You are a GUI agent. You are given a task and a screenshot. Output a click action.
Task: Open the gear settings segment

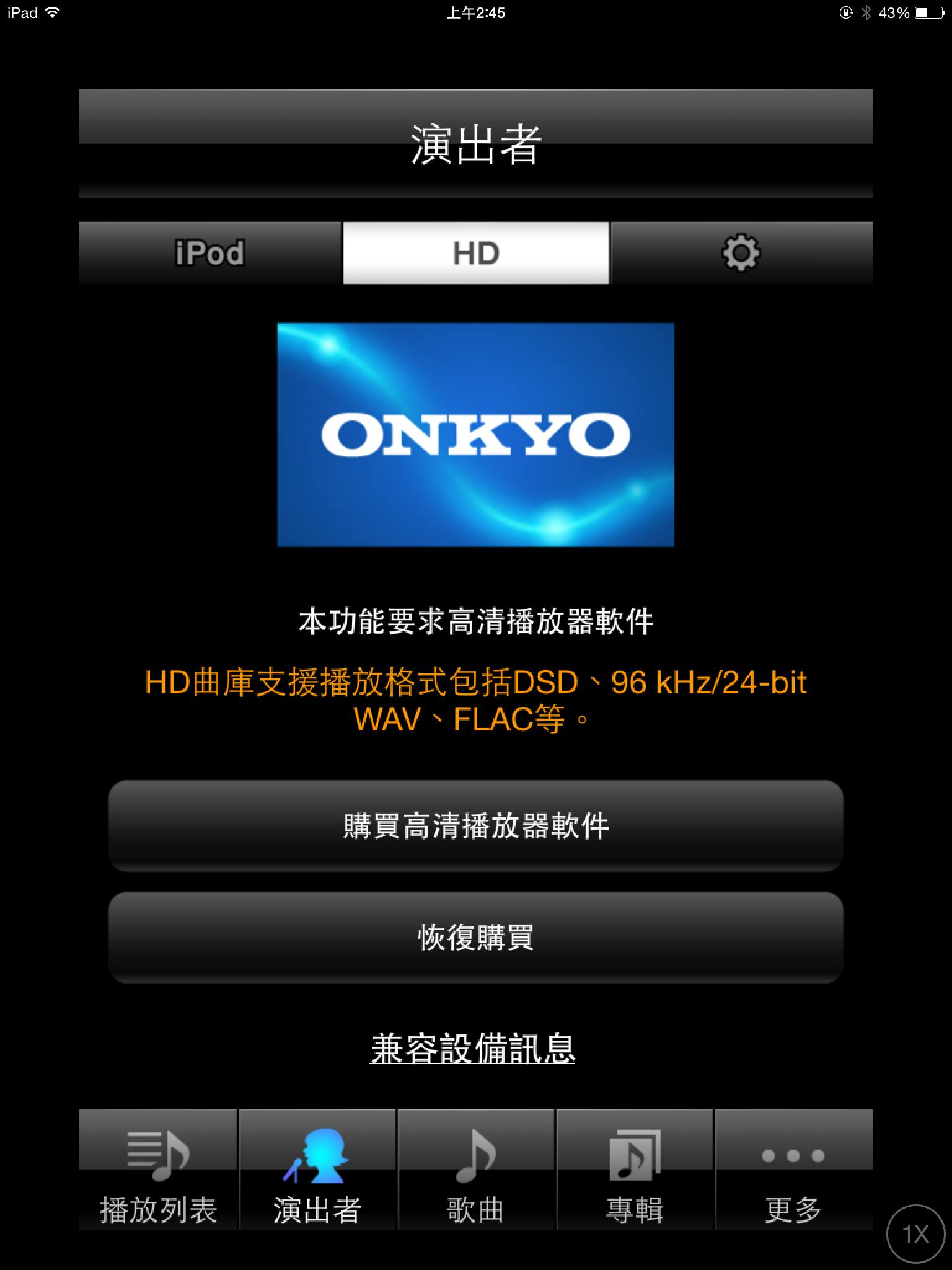pyautogui.click(x=741, y=253)
